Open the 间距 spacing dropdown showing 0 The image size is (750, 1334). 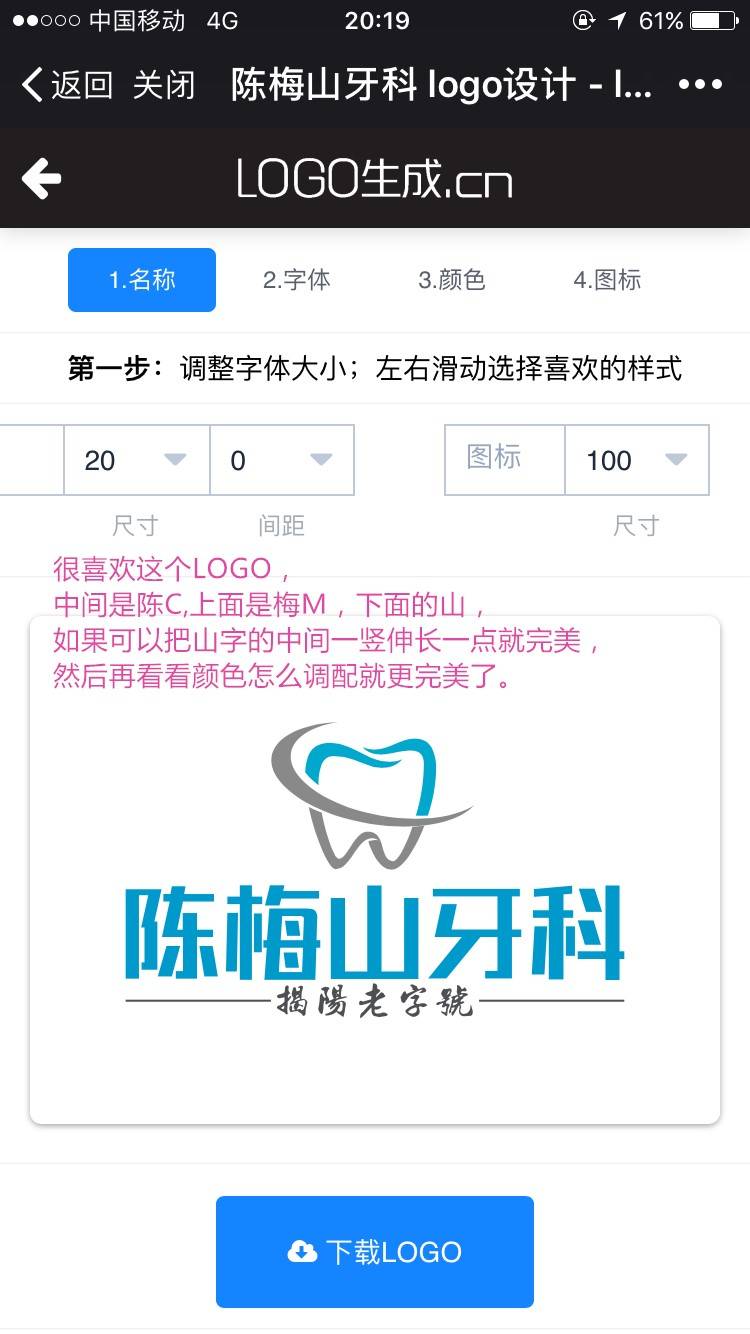tap(282, 460)
